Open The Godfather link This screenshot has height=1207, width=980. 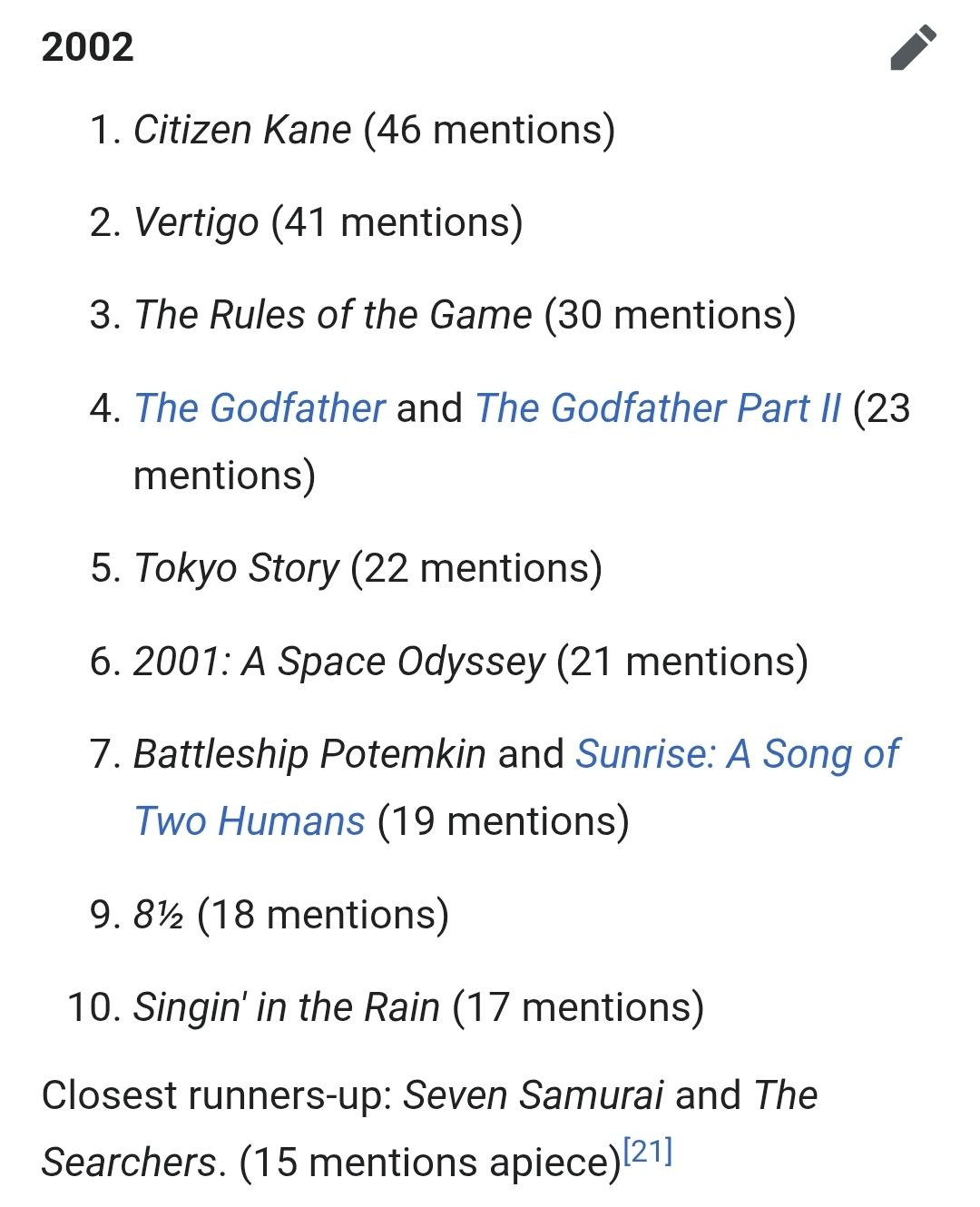(260, 408)
